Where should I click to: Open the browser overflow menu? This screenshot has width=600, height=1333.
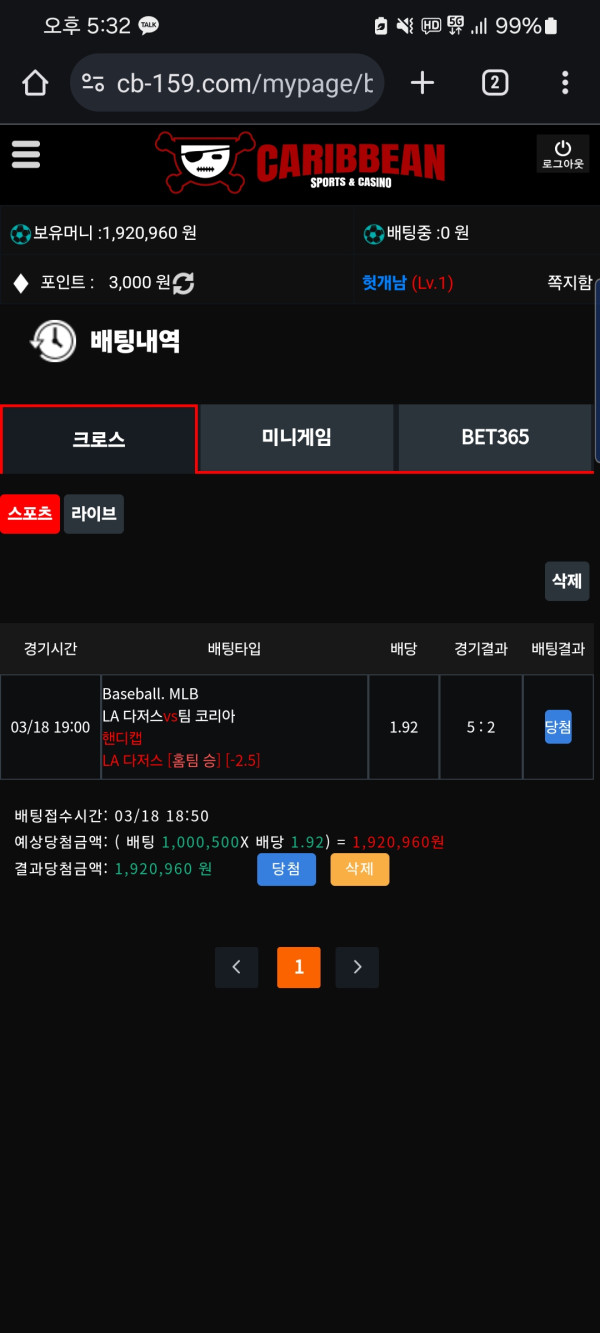pos(565,83)
